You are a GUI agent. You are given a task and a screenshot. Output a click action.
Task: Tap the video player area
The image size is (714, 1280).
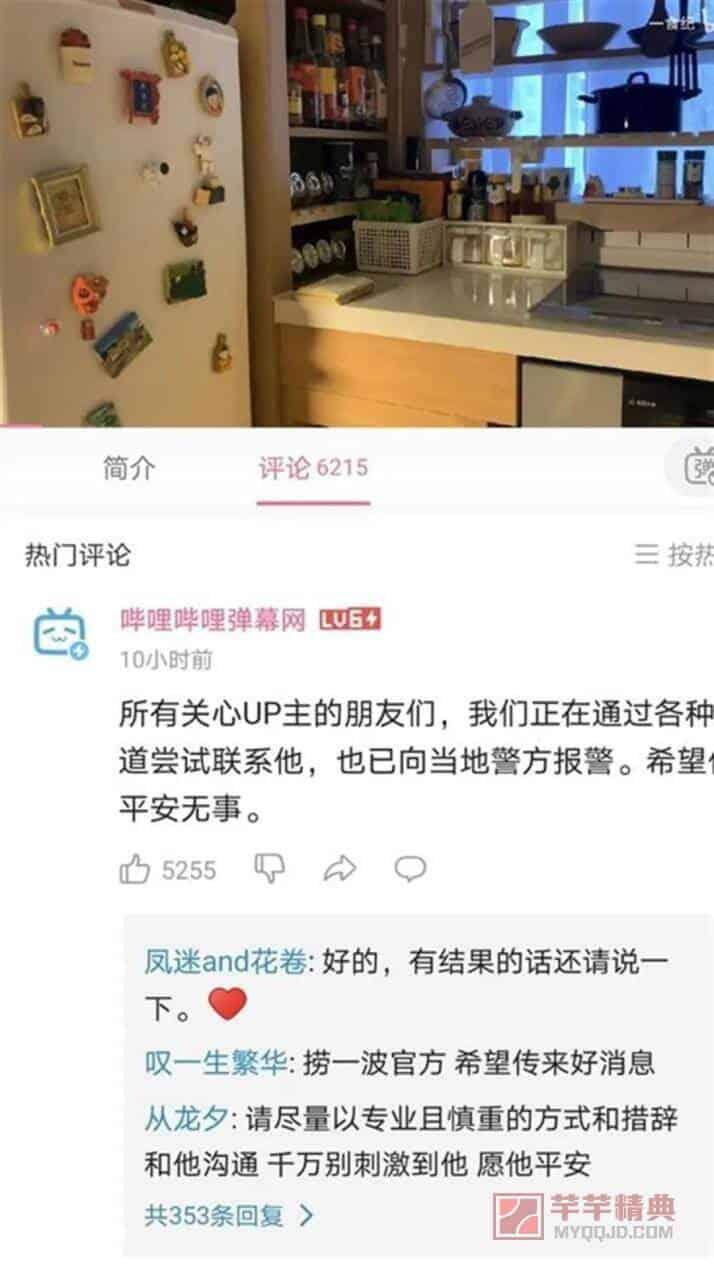click(x=357, y=213)
